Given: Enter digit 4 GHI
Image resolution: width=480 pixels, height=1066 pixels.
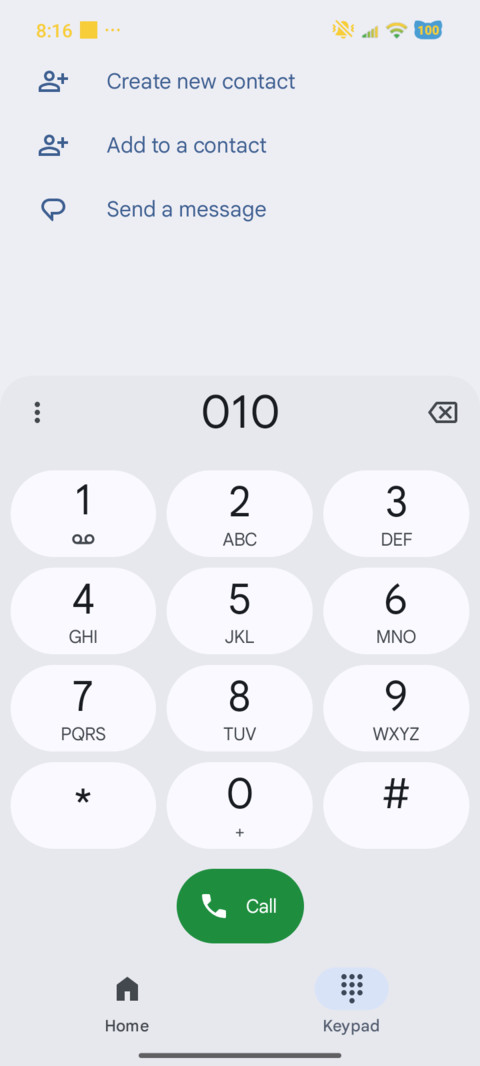Looking at the screenshot, I should [x=83, y=611].
